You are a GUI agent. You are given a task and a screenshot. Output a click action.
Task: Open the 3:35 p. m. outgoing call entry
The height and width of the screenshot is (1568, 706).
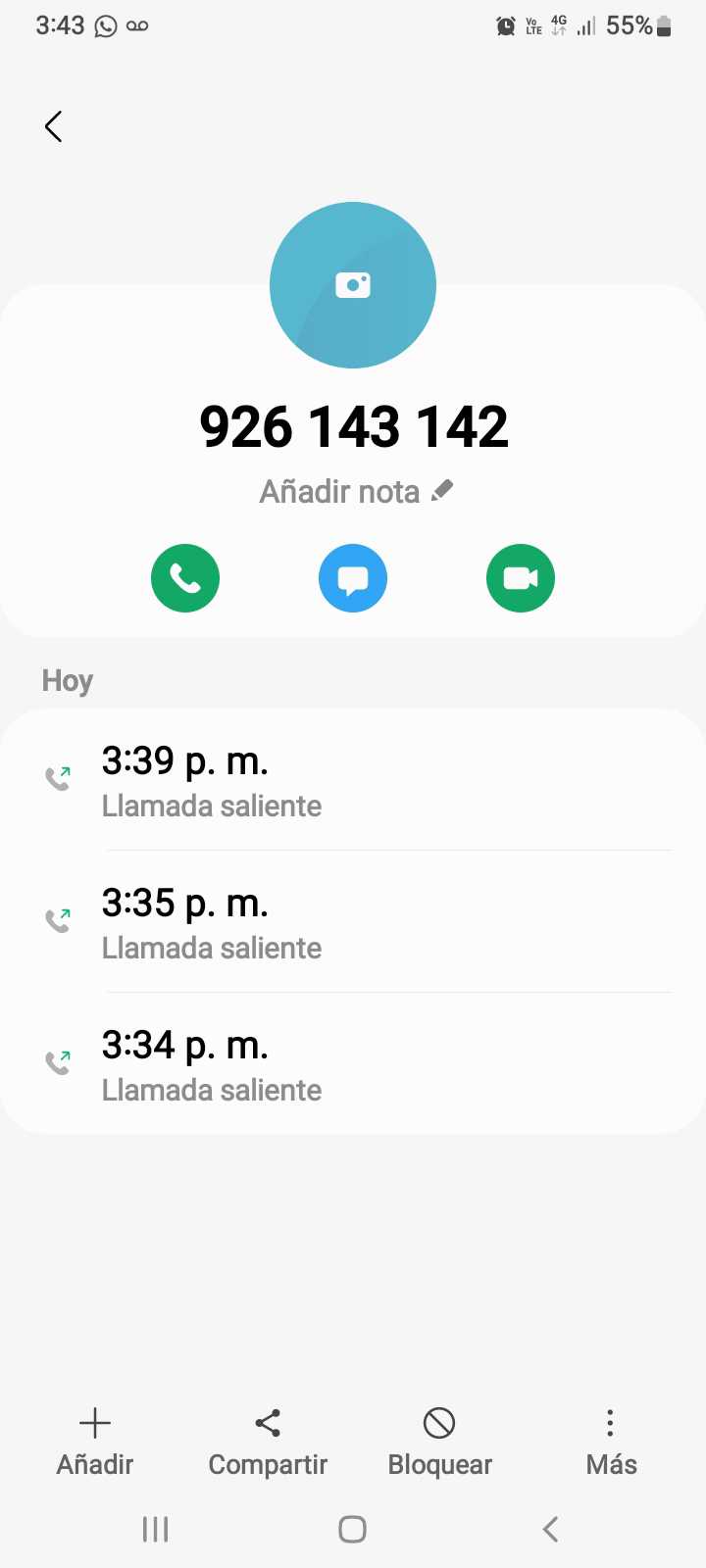(x=353, y=923)
